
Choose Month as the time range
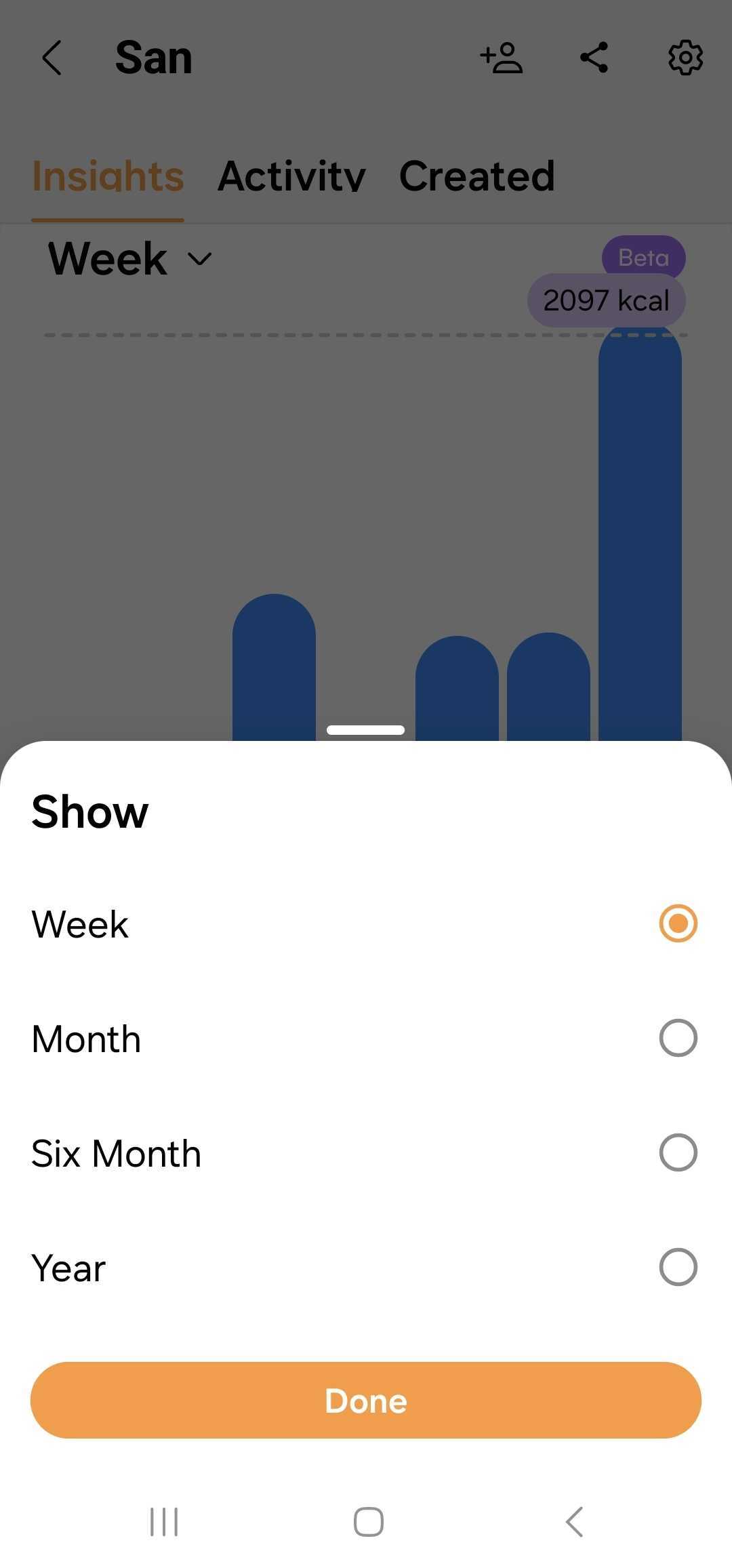point(365,1038)
